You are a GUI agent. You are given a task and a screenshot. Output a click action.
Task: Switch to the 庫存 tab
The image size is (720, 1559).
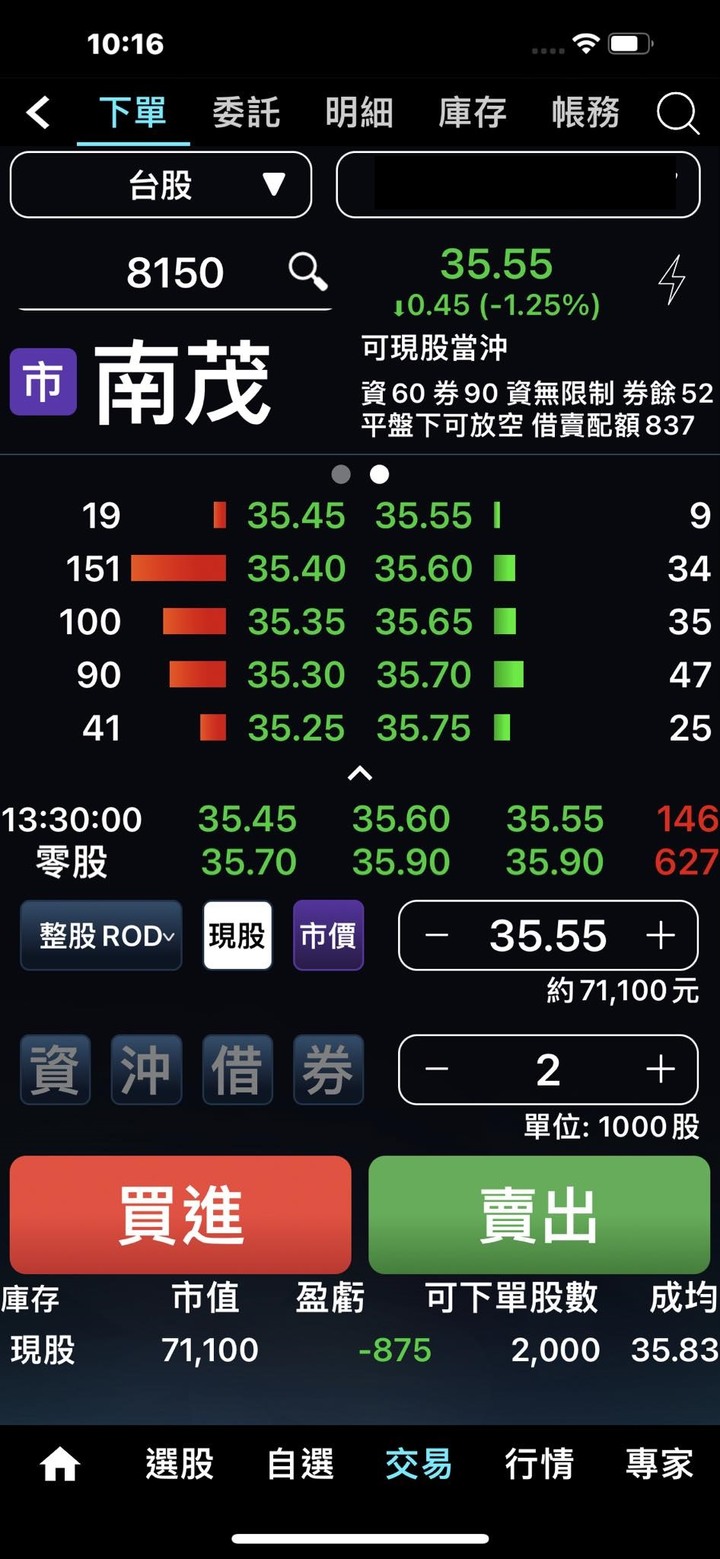pos(471,113)
